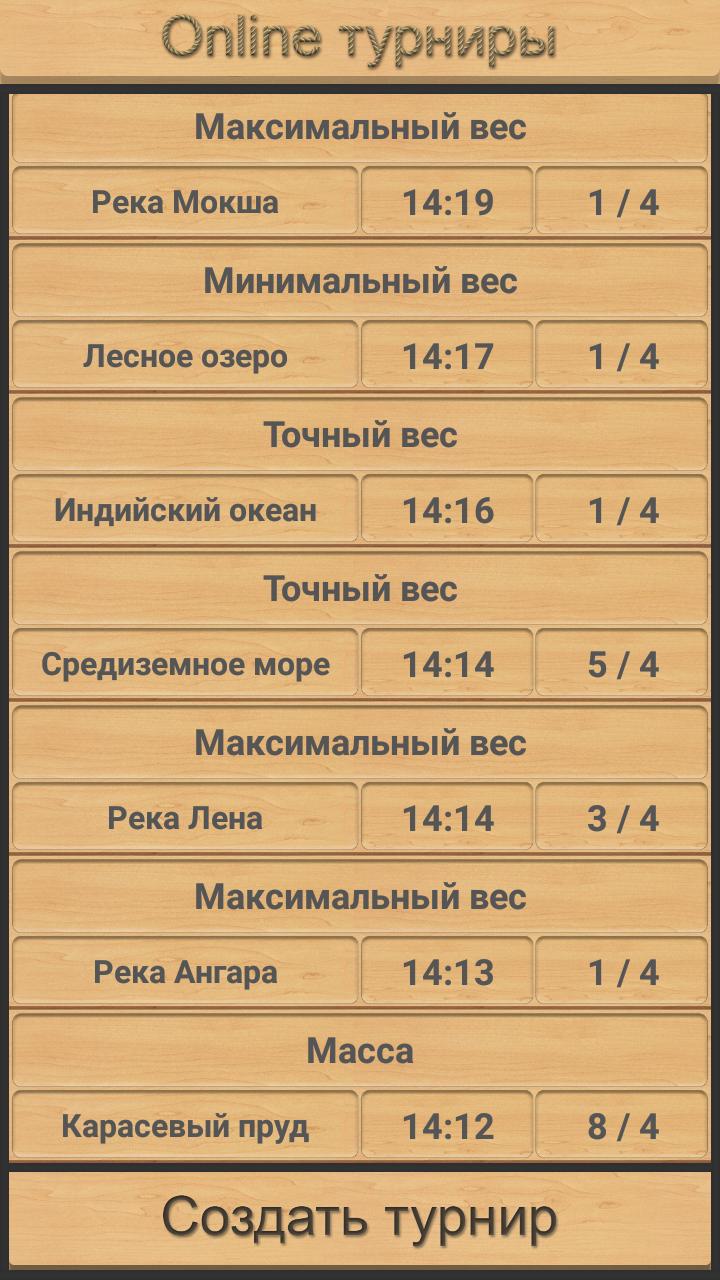Join the Средиземное море tournament
Screen dimensions: 720x1280
coord(185,664)
